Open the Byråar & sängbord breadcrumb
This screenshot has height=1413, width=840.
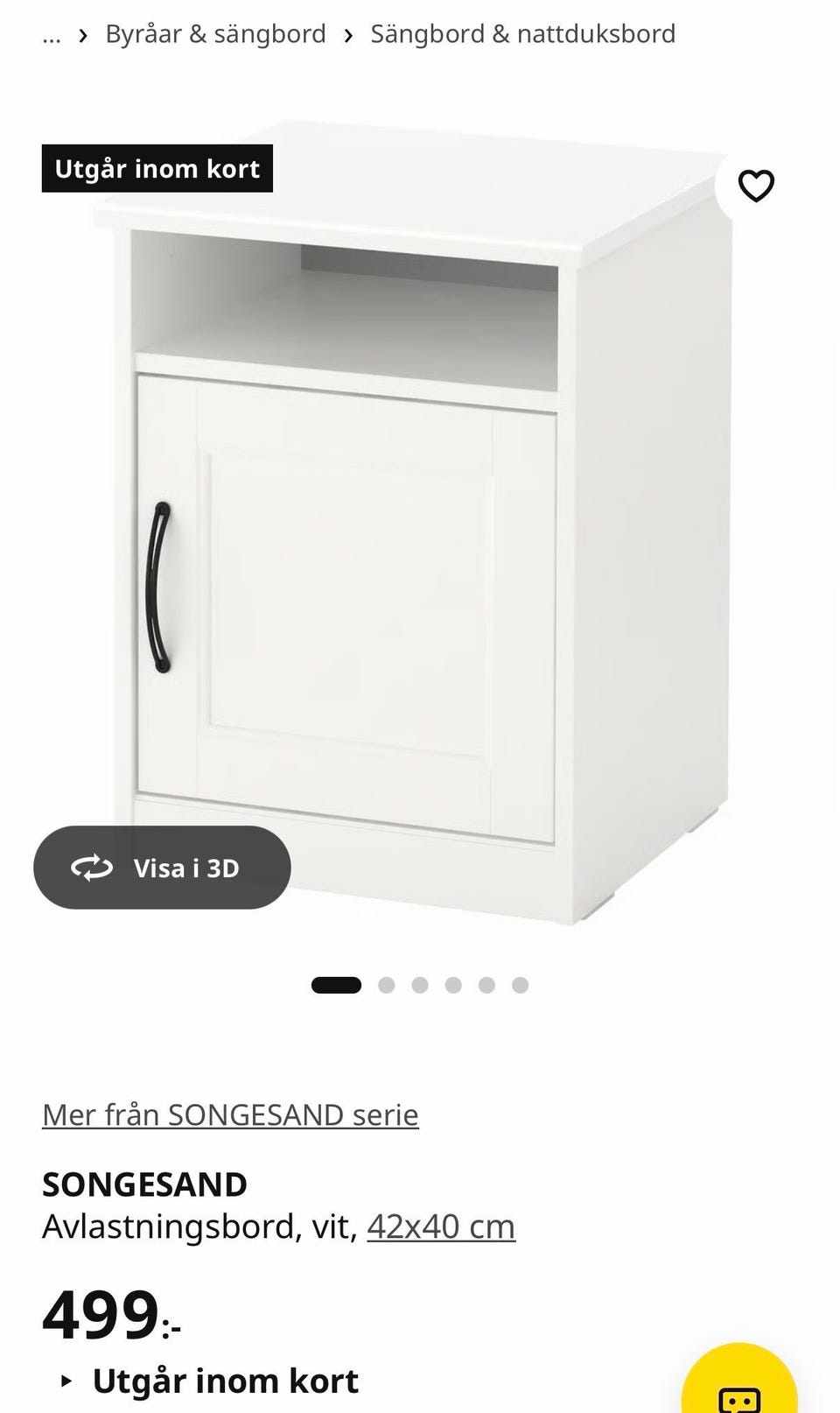coord(215,34)
